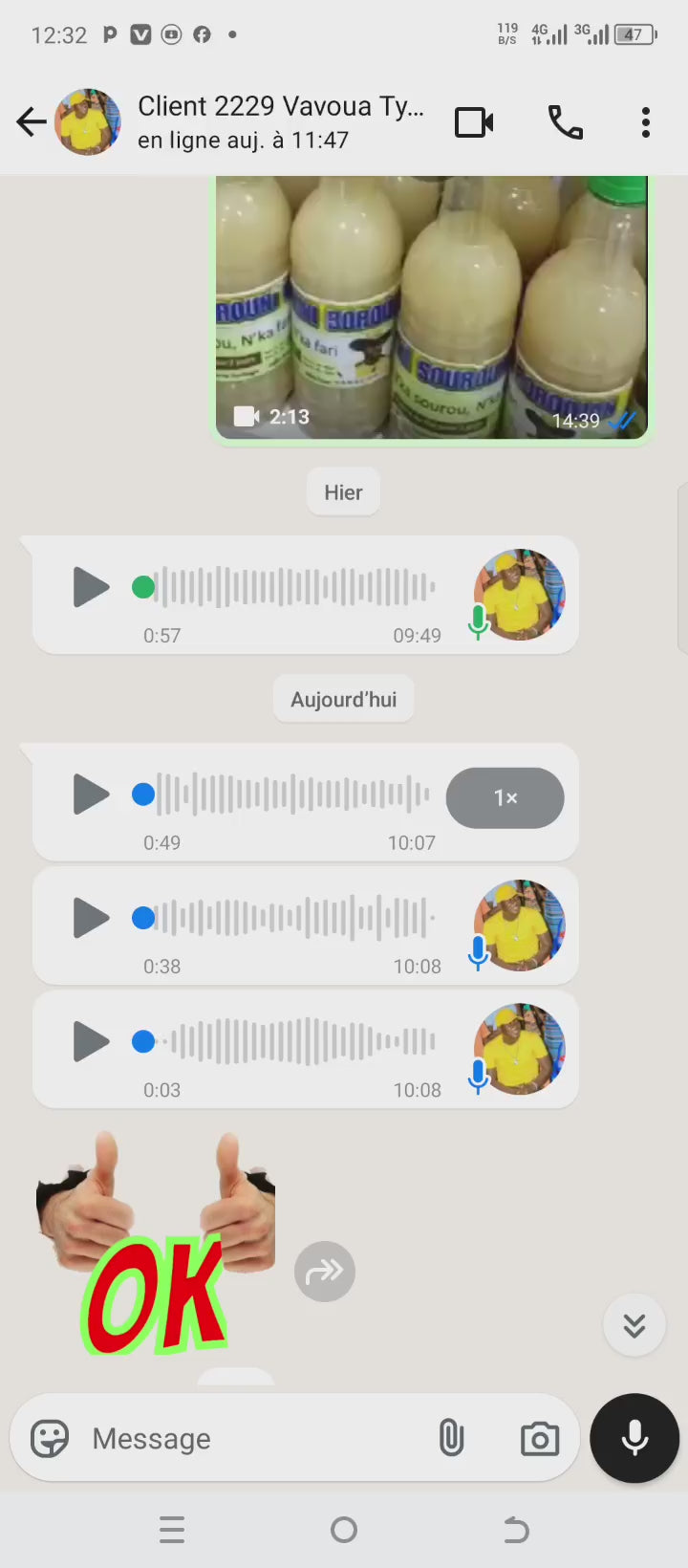Go to the system home screen
This screenshot has height=1568, width=688.
(x=344, y=1530)
